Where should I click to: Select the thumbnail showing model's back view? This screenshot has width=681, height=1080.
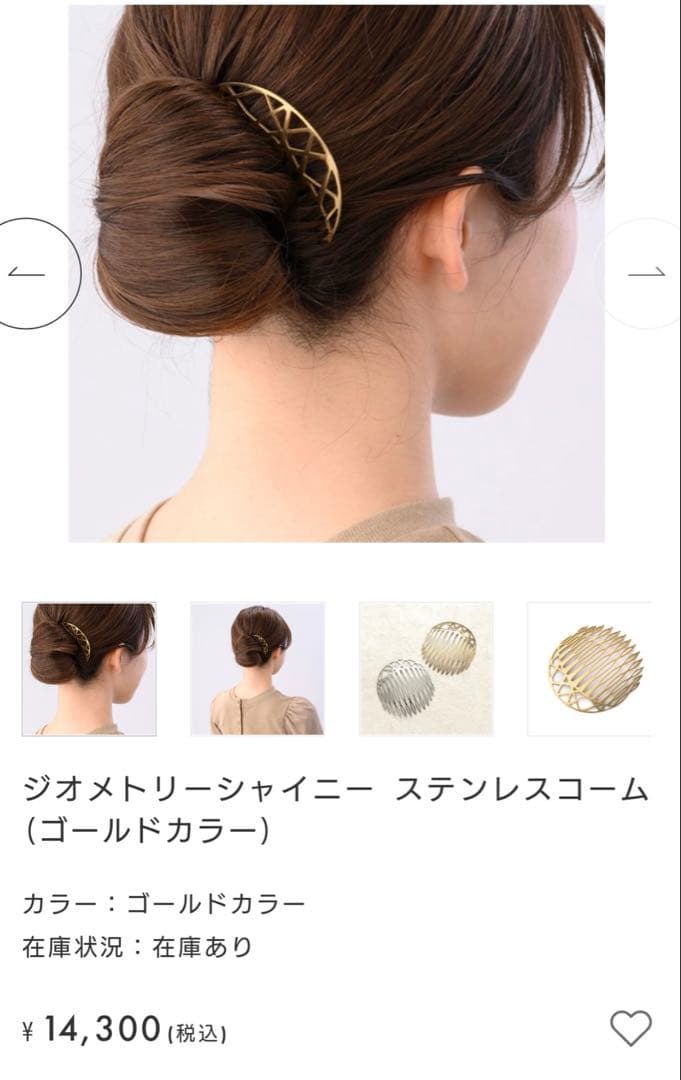(258, 669)
